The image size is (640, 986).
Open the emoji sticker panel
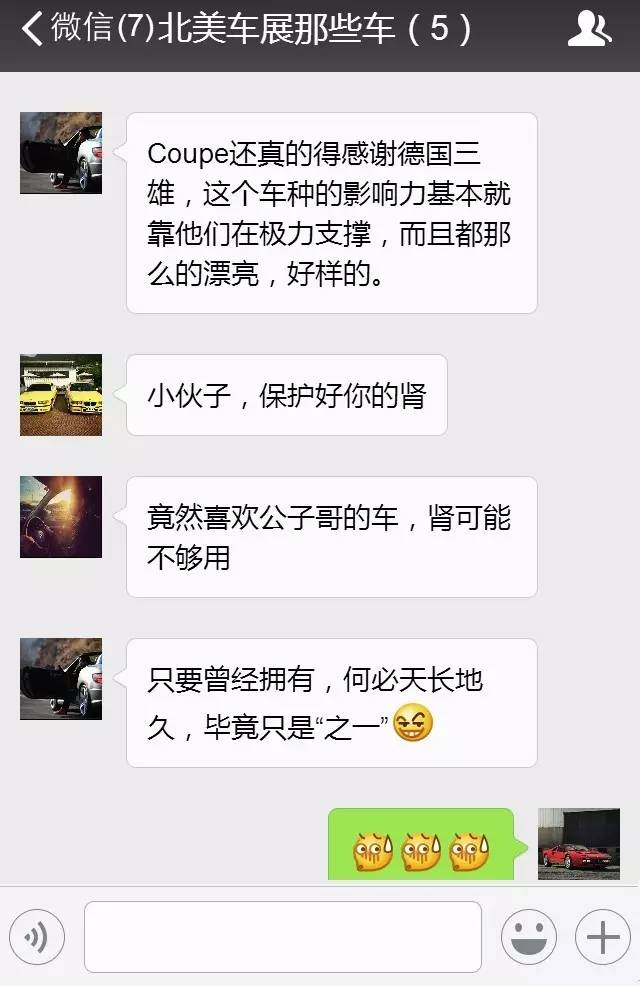pos(528,937)
